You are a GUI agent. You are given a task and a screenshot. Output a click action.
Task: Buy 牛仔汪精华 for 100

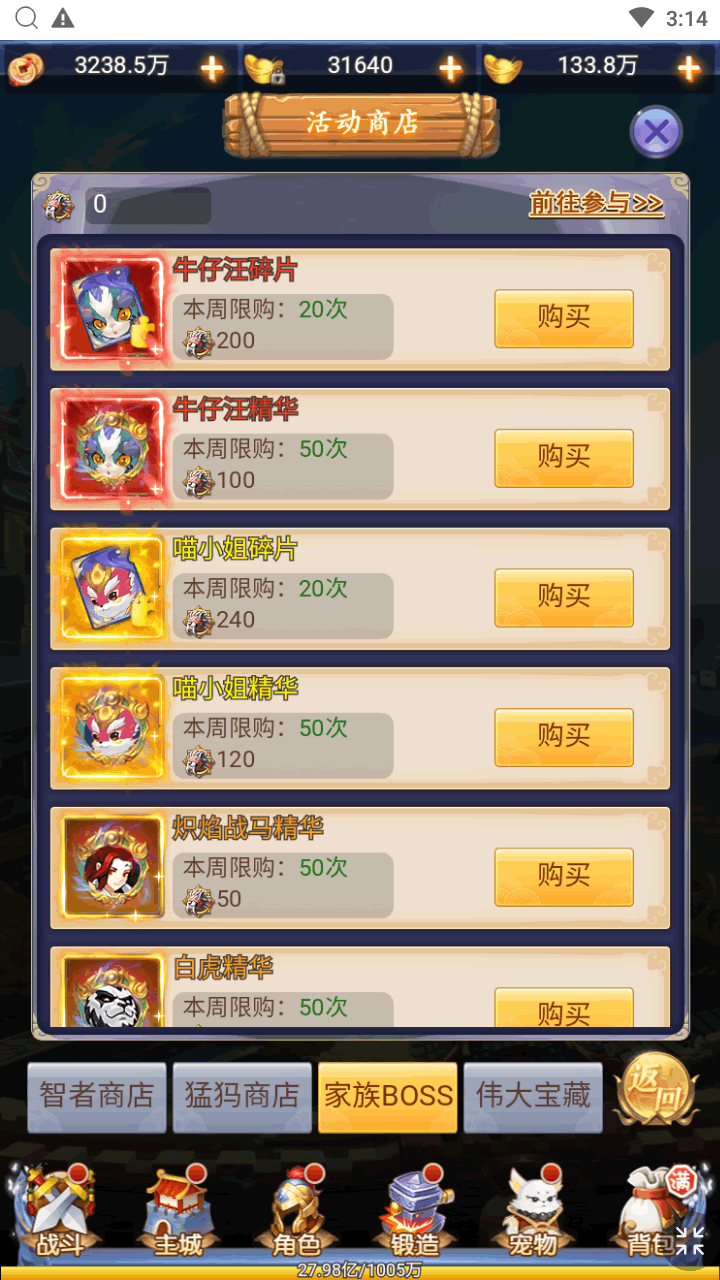point(564,458)
